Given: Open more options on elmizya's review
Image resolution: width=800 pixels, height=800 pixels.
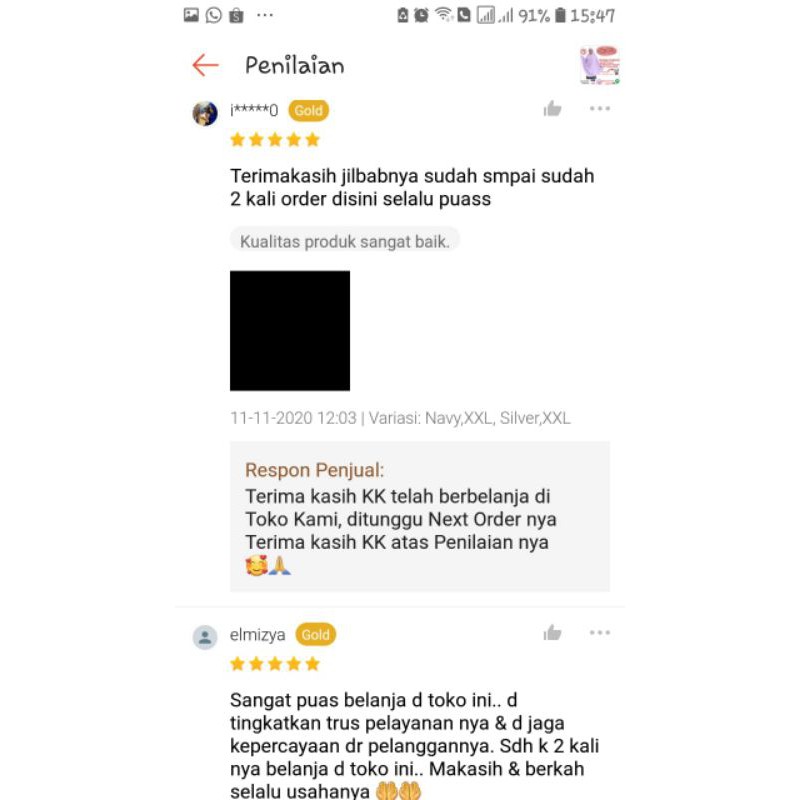Looking at the screenshot, I should 600,633.
